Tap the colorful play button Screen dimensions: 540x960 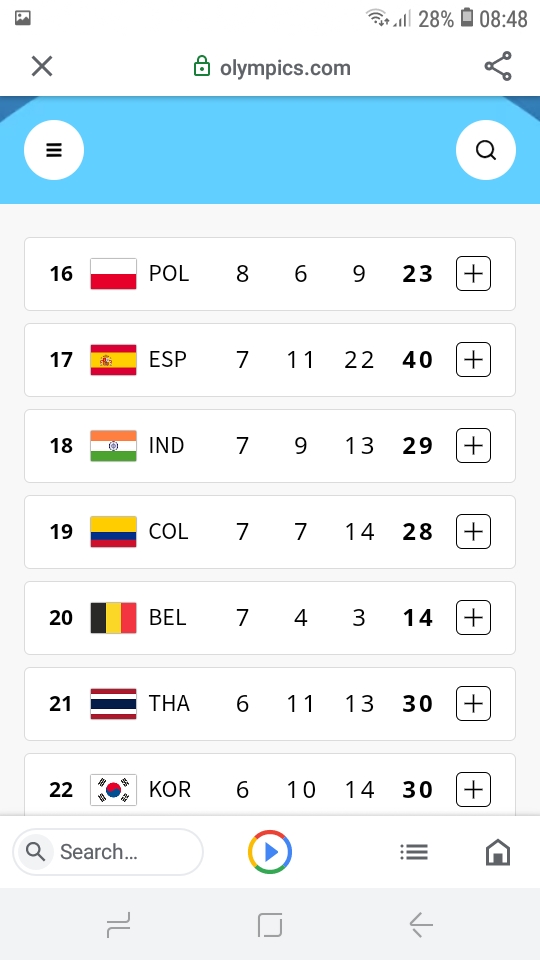pos(270,852)
